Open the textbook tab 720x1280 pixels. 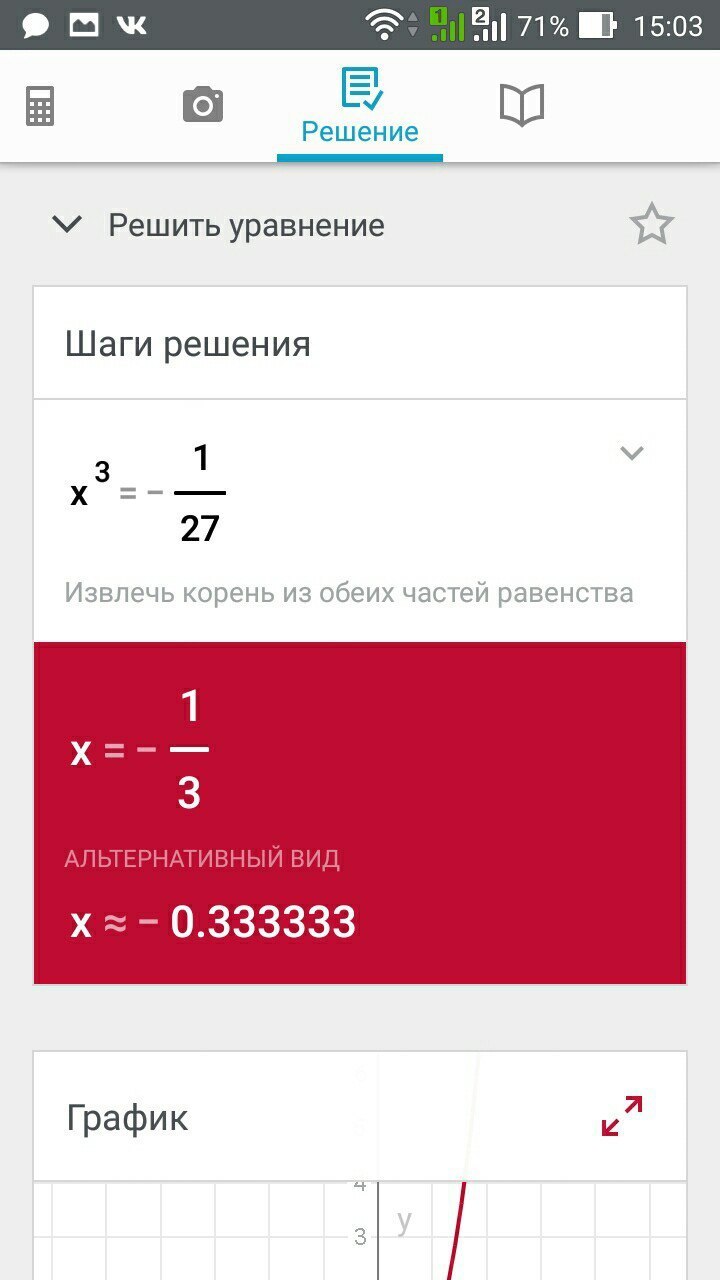[521, 105]
